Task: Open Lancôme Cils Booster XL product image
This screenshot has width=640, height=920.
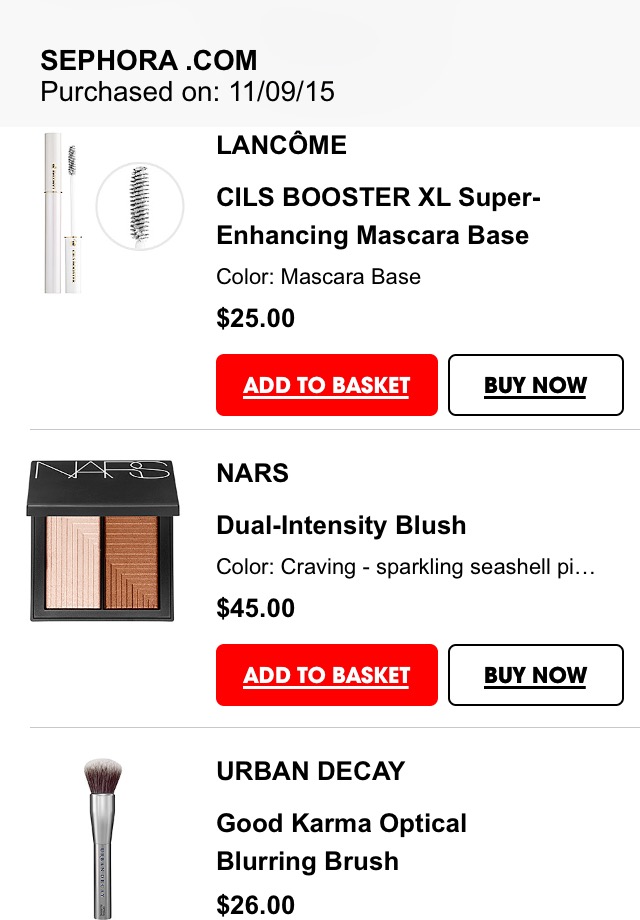Action: point(110,213)
